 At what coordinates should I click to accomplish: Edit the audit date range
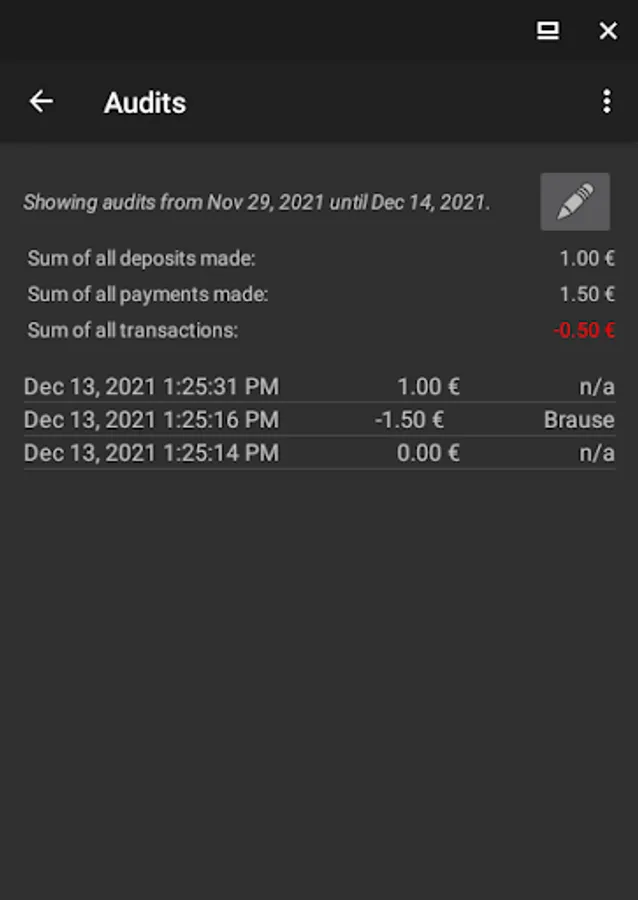coord(575,202)
